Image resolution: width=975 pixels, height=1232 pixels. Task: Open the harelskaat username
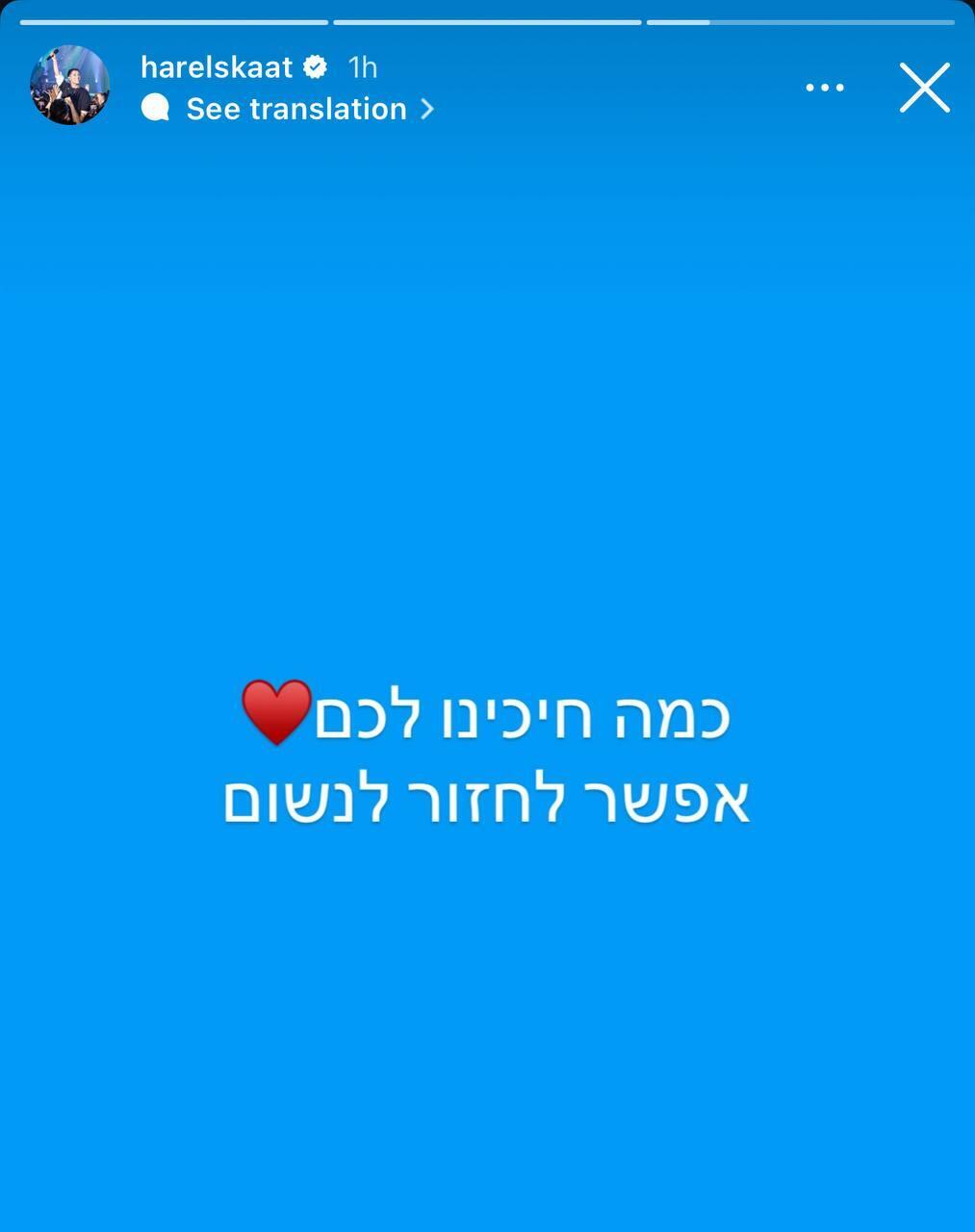coord(217,67)
